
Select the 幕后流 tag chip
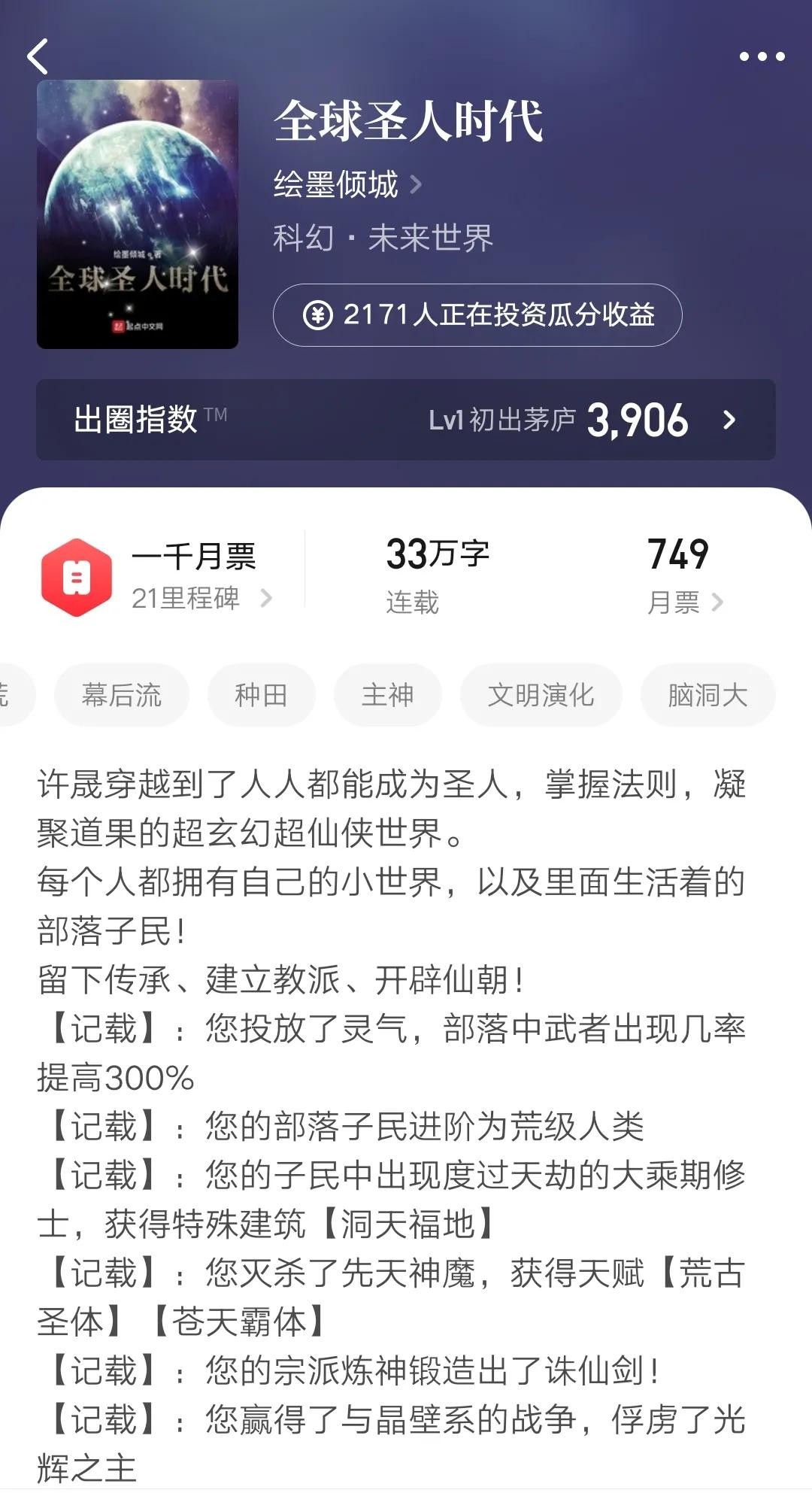(121, 695)
